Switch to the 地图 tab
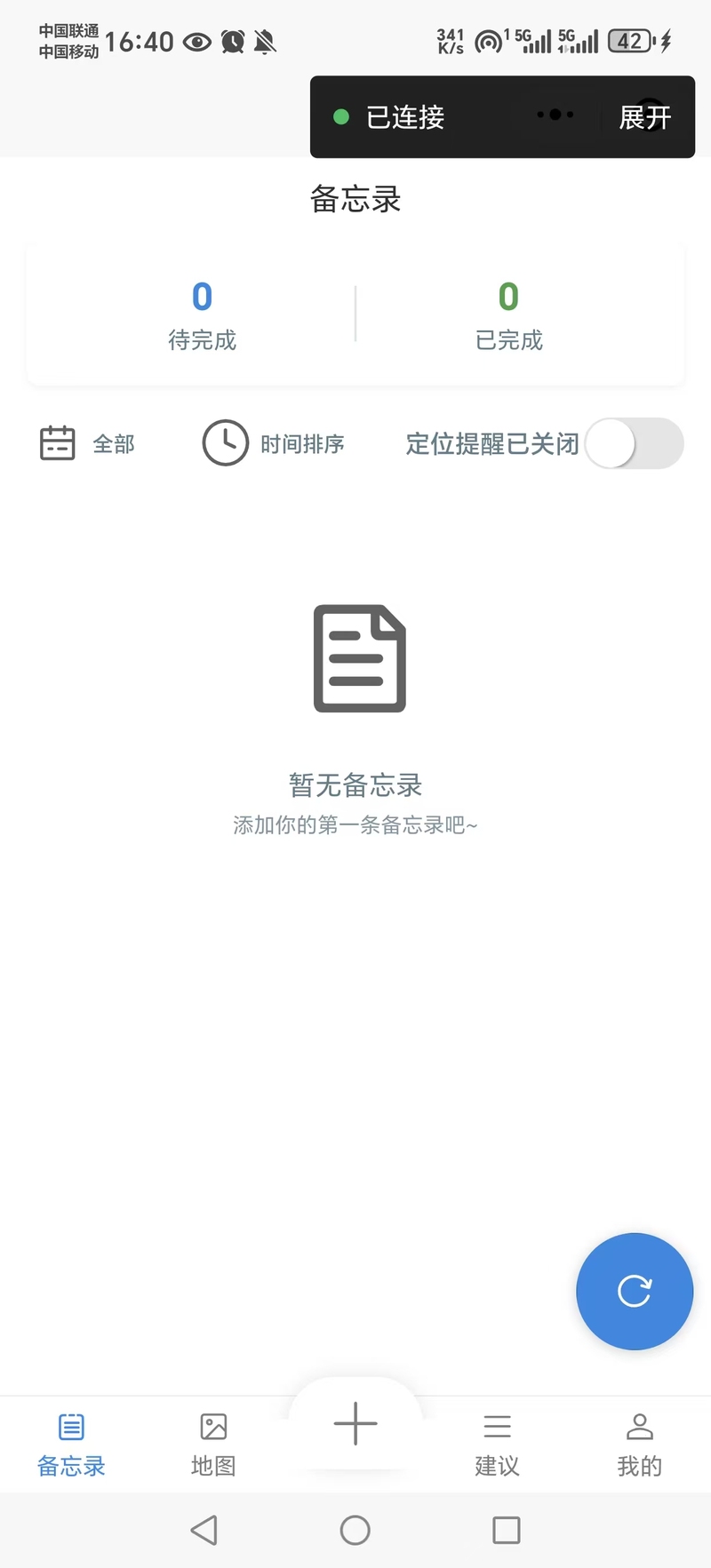Viewport: 711px width, 1568px height. (x=213, y=1444)
